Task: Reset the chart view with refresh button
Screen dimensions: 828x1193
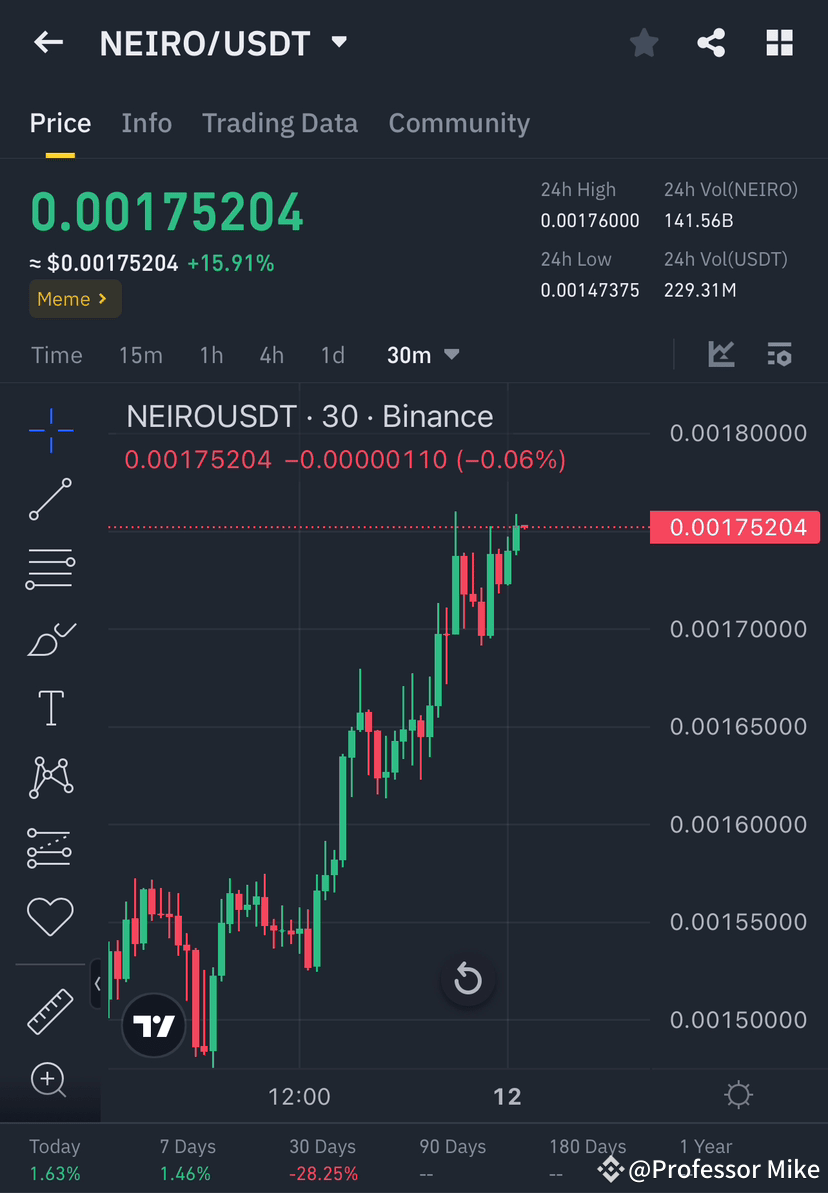Action: [x=468, y=980]
